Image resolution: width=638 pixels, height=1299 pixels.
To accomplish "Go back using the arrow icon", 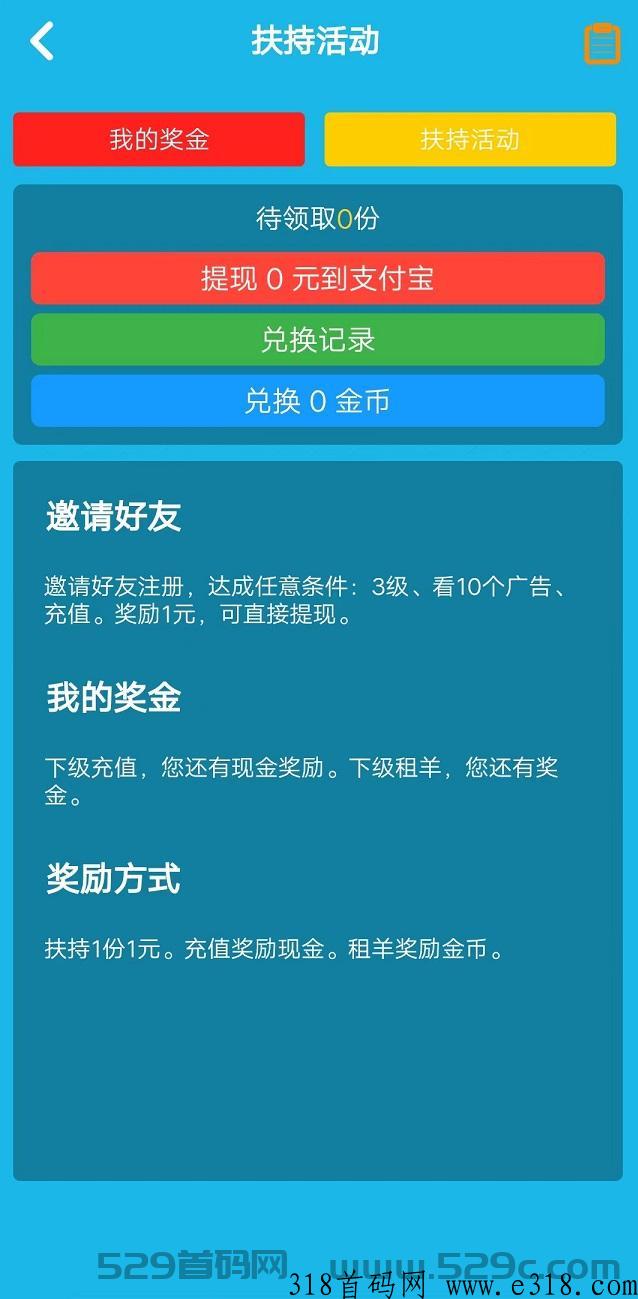I will coord(42,42).
